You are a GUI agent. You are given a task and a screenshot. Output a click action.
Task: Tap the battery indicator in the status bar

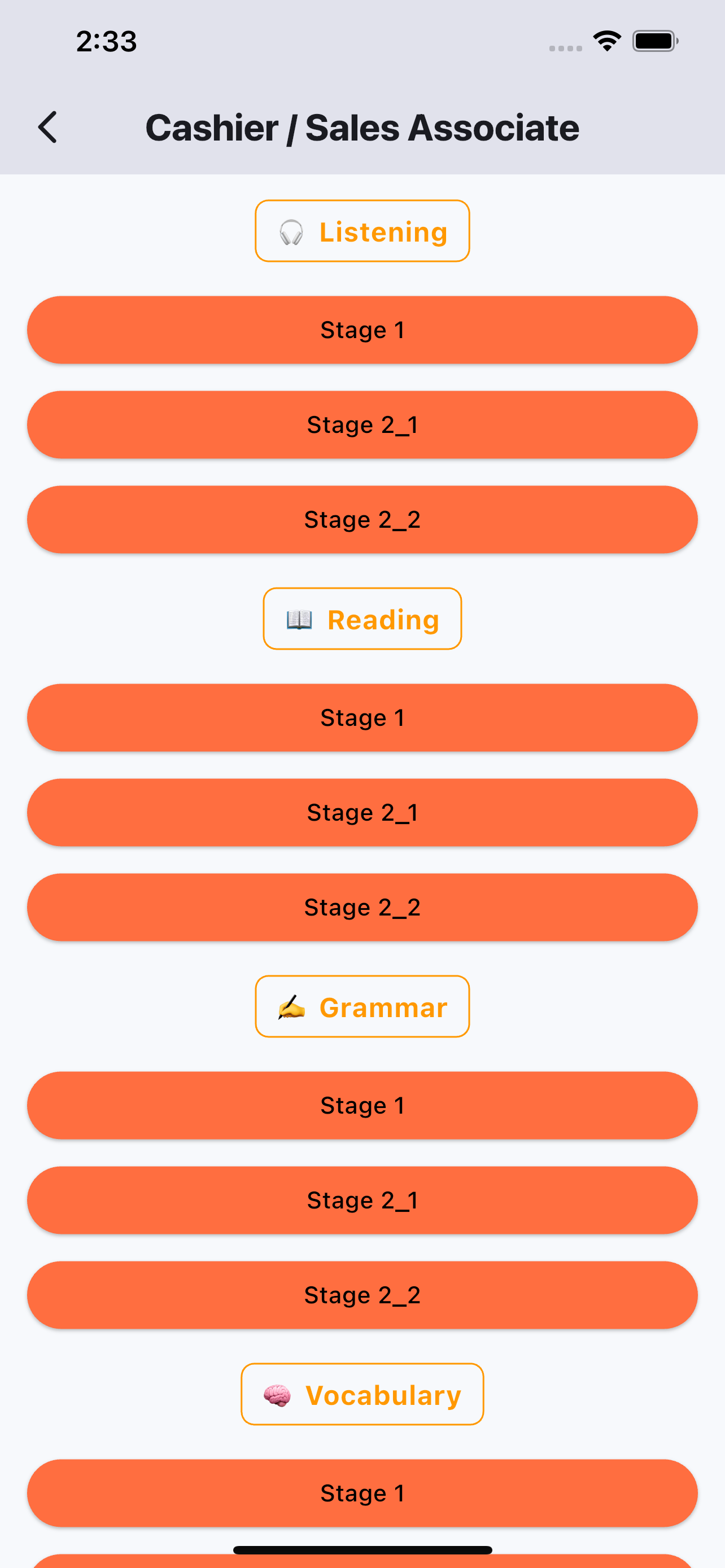pos(654,40)
